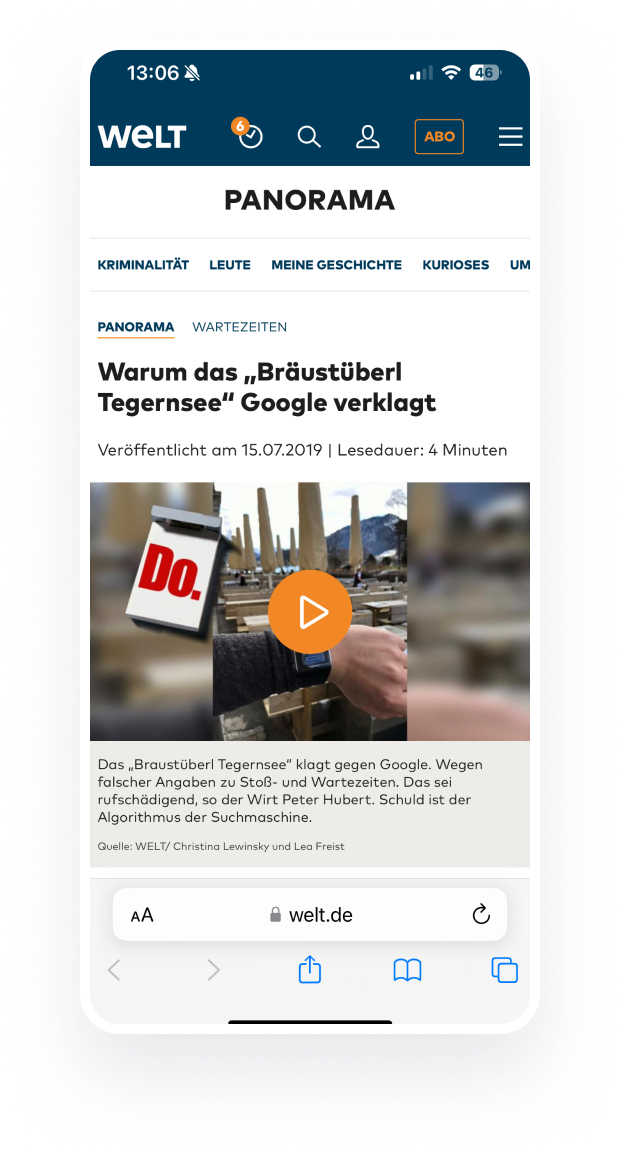Open the Panorama breadcrumb link

click(x=136, y=327)
